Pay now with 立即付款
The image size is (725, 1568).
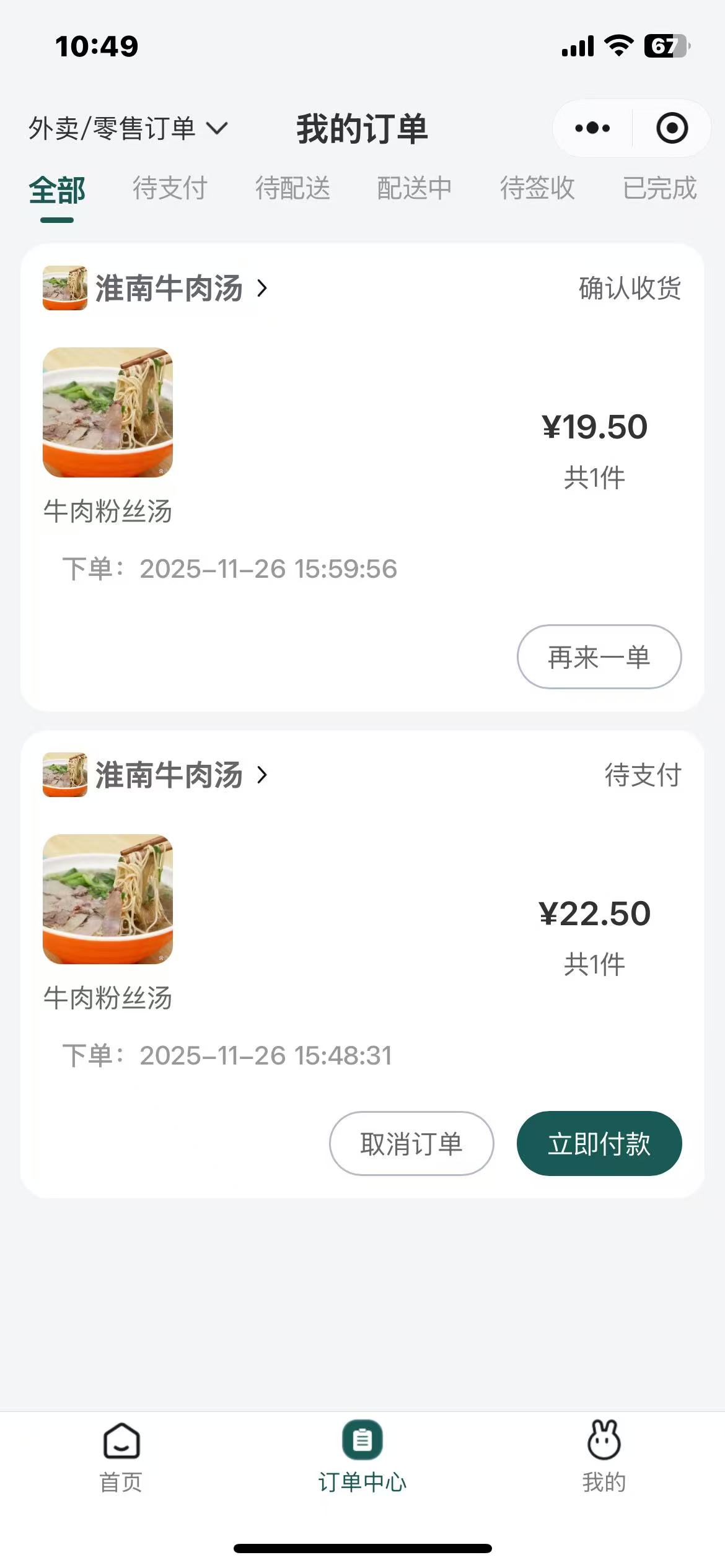(x=599, y=1143)
